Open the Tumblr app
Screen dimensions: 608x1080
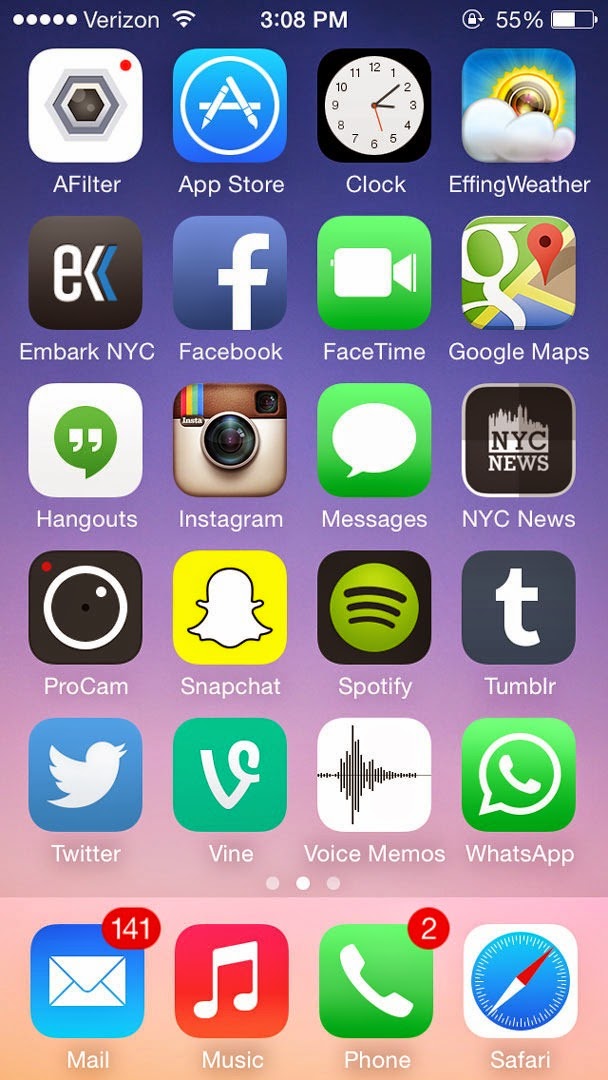pos(518,607)
